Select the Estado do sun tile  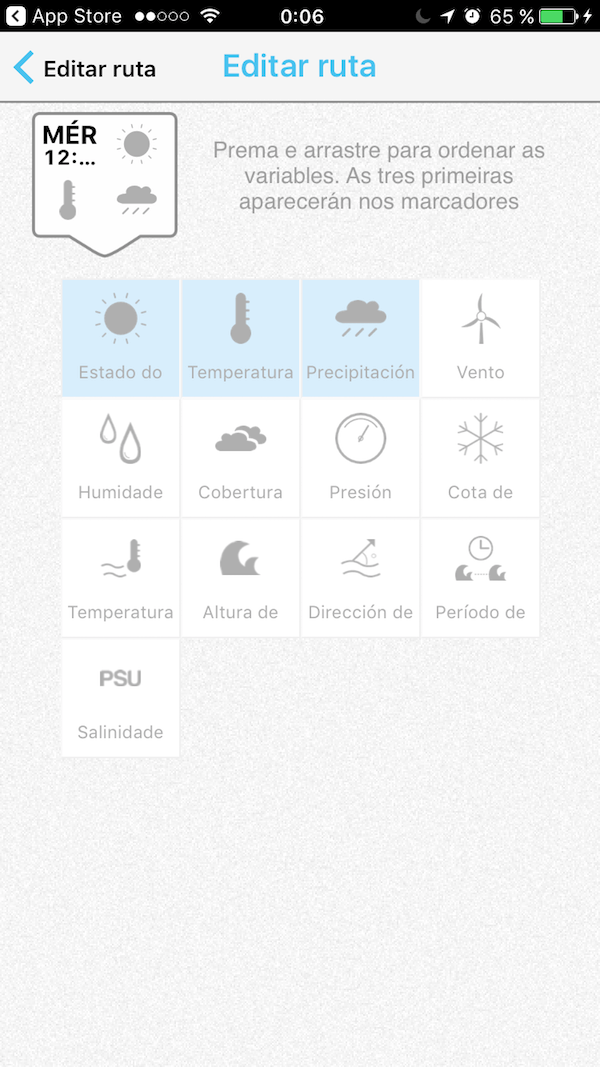pyautogui.click(x=120, y=338)
